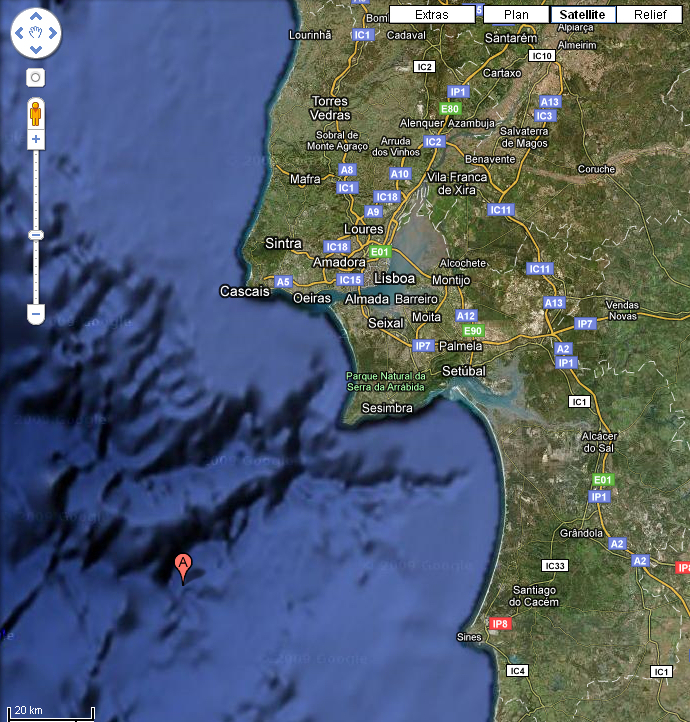Pan the map up with the arrow

point(35,17)
